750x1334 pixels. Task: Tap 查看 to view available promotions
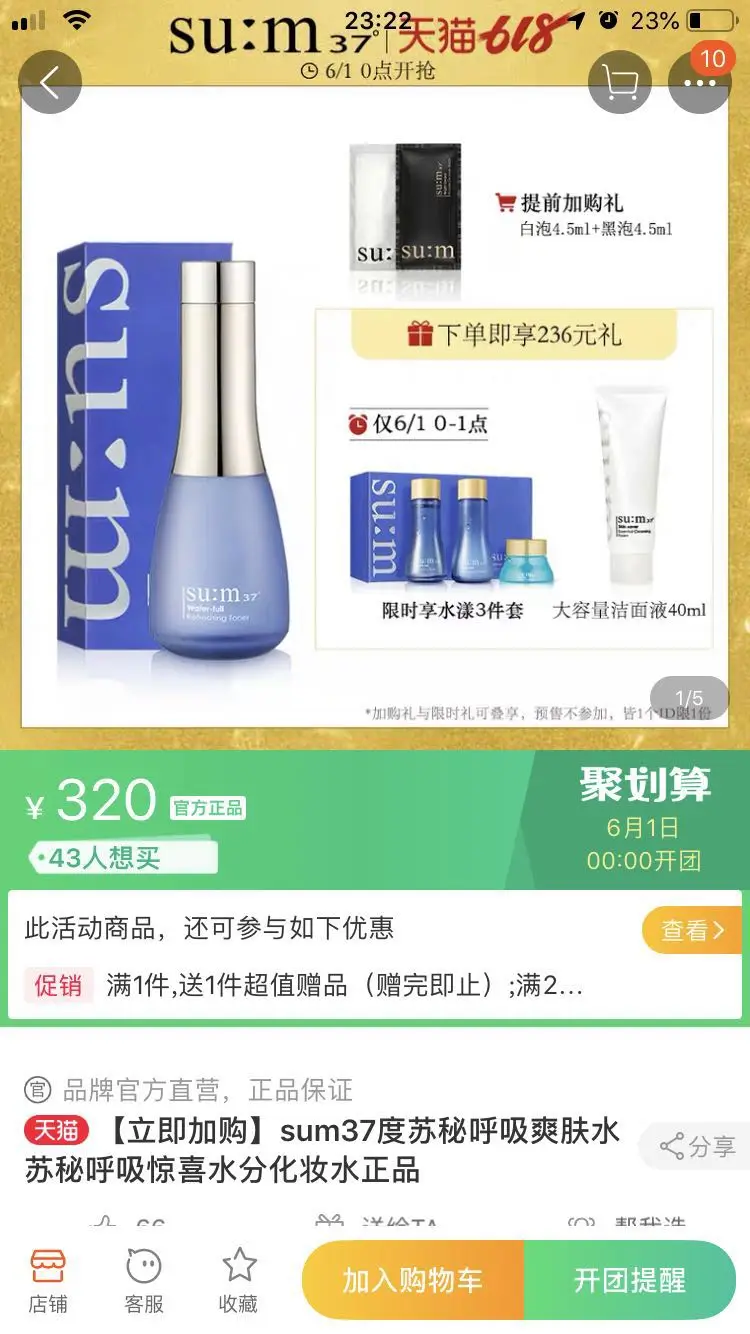coord(692,931)
